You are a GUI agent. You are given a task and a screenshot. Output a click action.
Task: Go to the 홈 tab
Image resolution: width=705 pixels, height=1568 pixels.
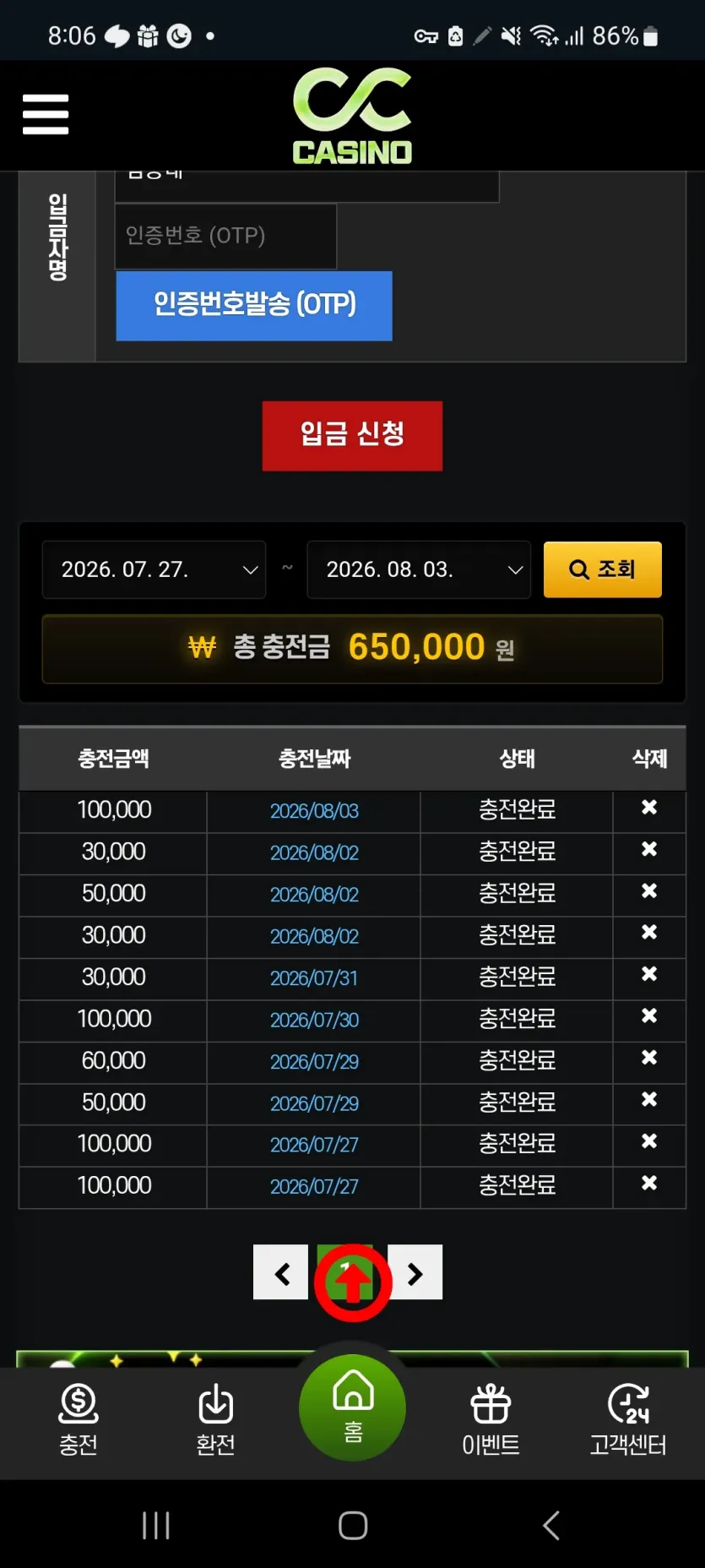click(x=353, y=1407)
